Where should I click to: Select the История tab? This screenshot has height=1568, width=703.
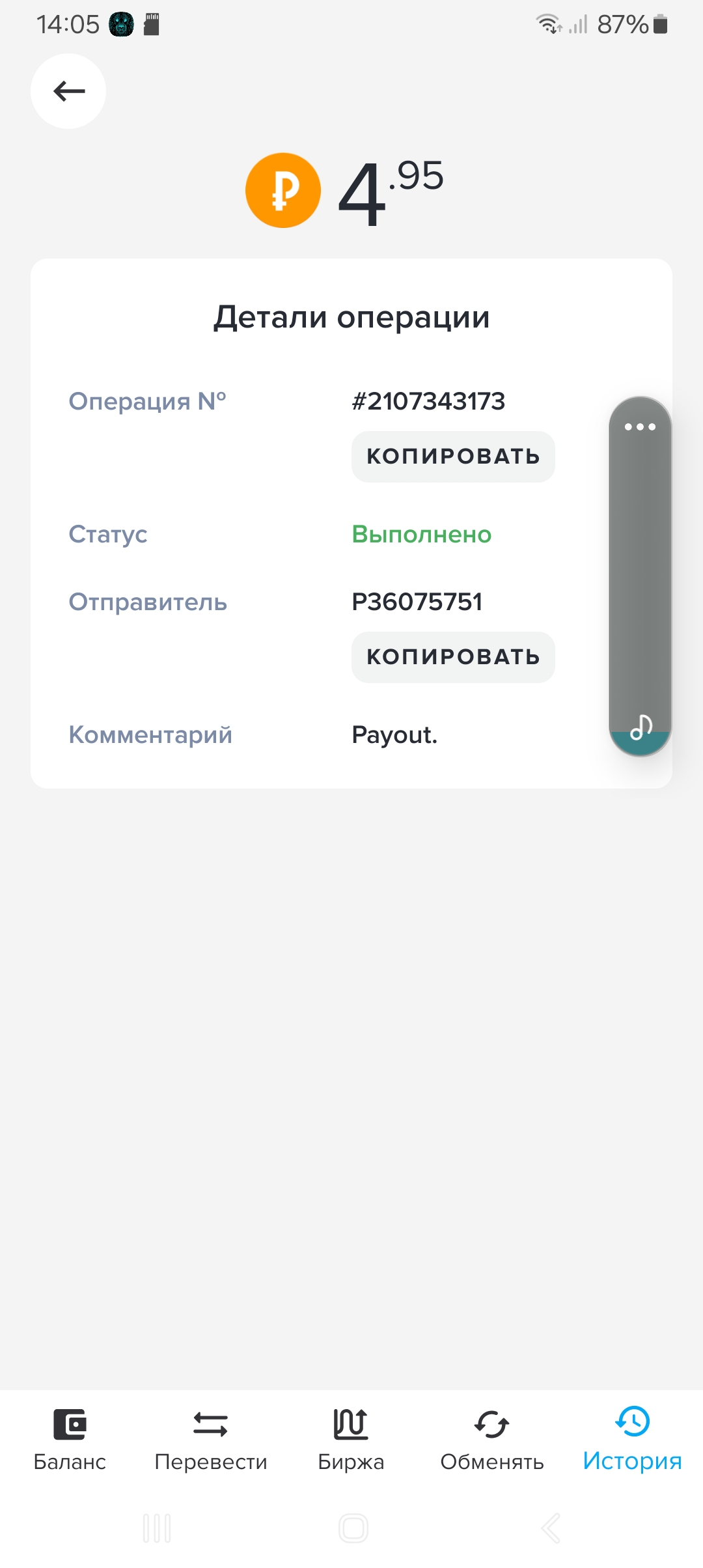point(632,1439)
